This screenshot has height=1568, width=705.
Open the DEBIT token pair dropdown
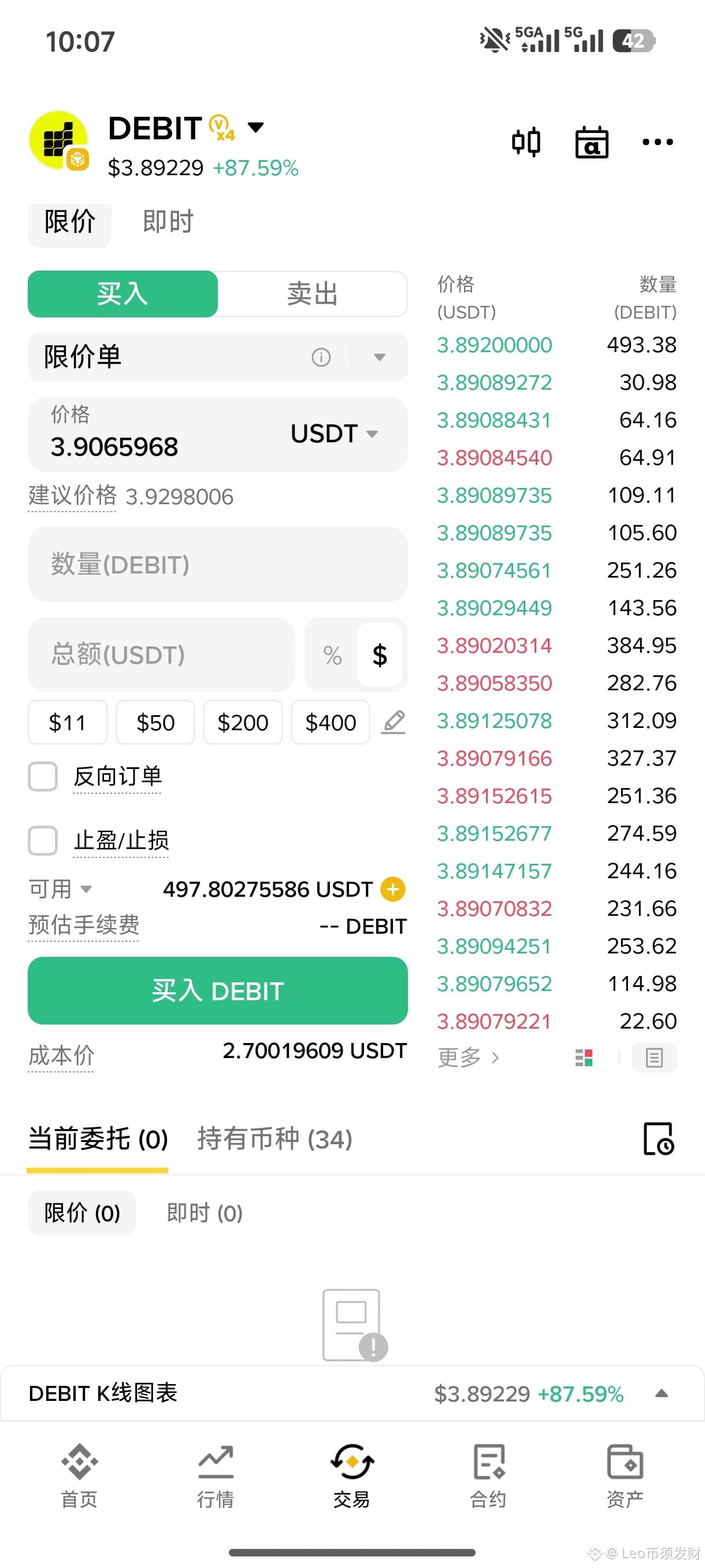tap(255, 127)
